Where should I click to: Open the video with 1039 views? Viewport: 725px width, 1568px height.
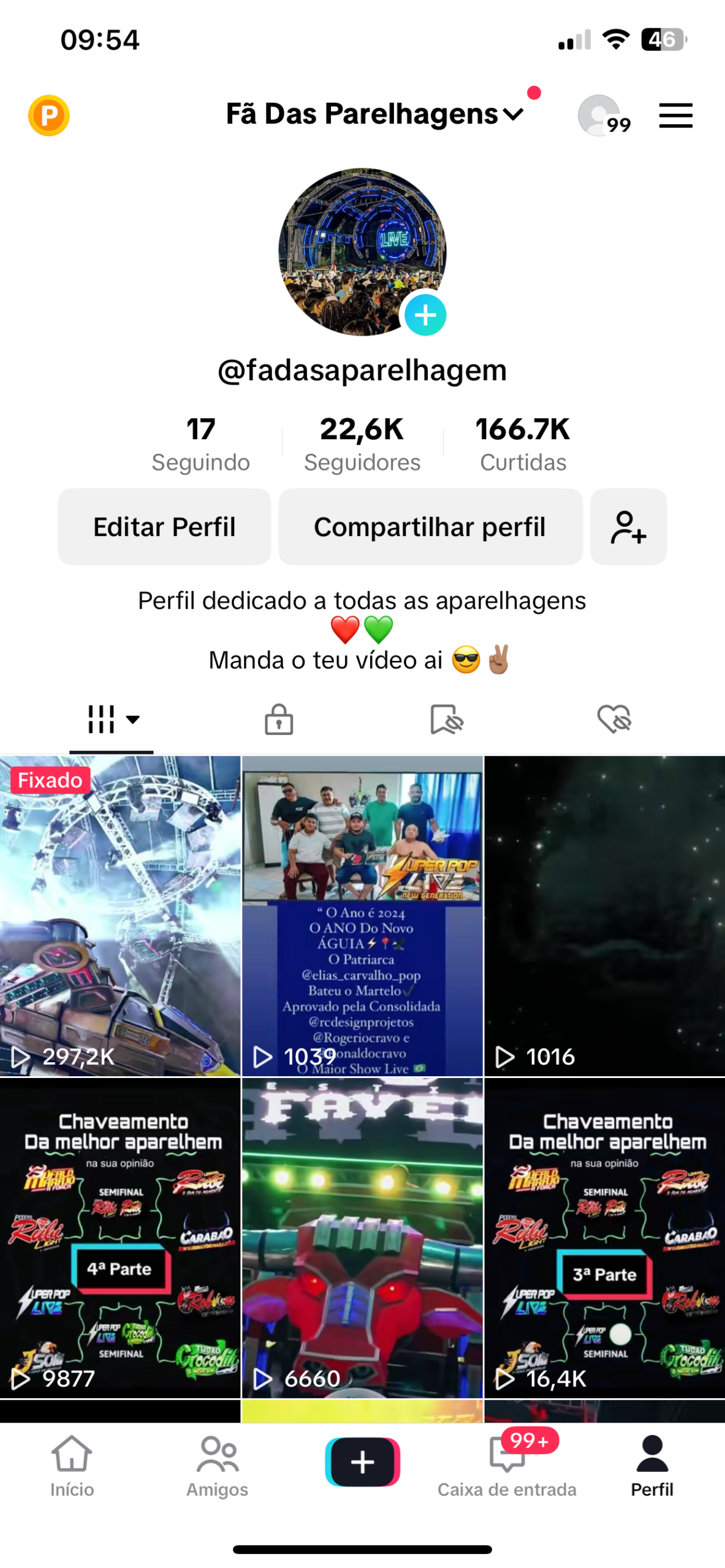[362, 915]
